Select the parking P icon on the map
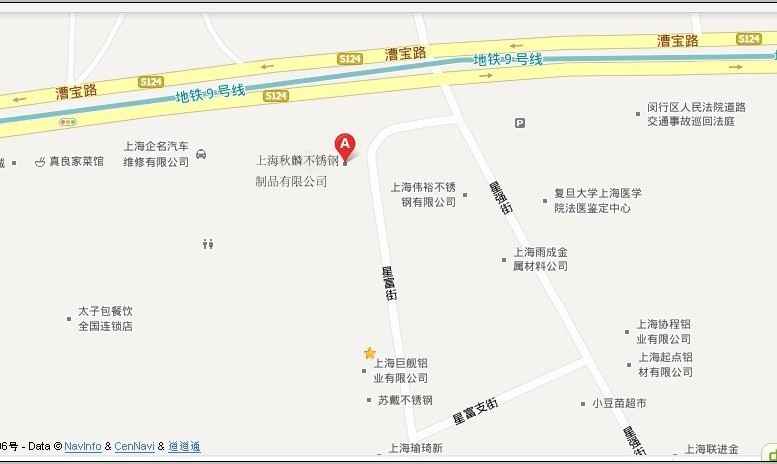This screenshot has width=777, height=464. [x=519, y=123]
